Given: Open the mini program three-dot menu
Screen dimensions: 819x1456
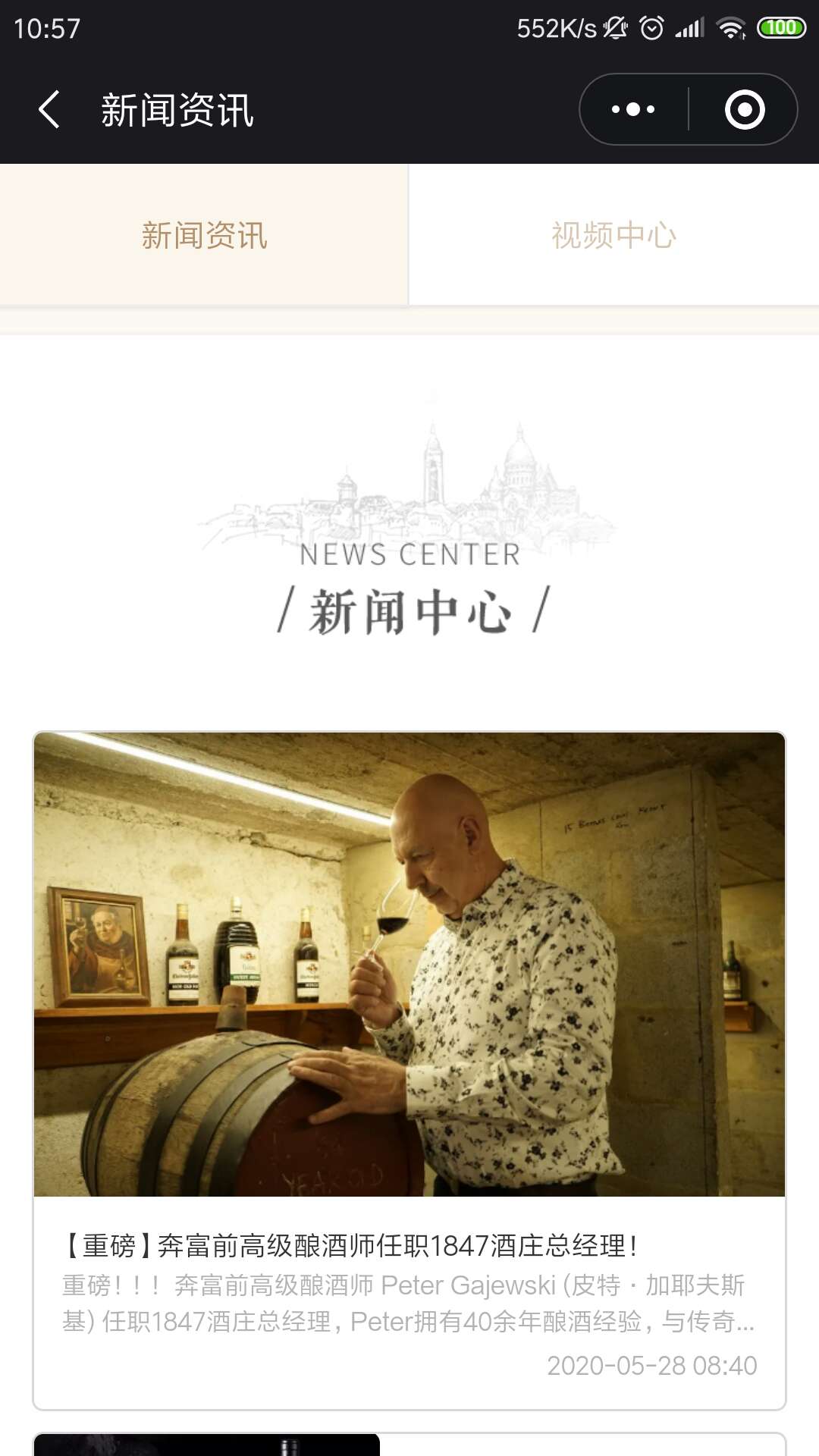Looking at the screenshot, I should (633, 110).
